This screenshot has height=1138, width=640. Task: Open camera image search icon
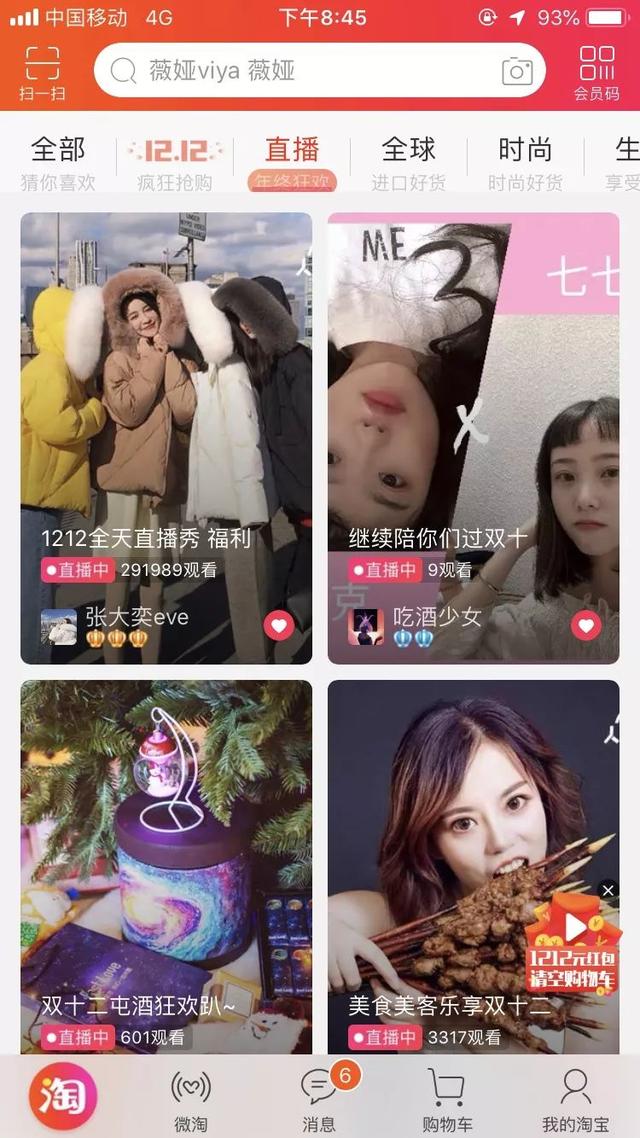pos(517,71)
